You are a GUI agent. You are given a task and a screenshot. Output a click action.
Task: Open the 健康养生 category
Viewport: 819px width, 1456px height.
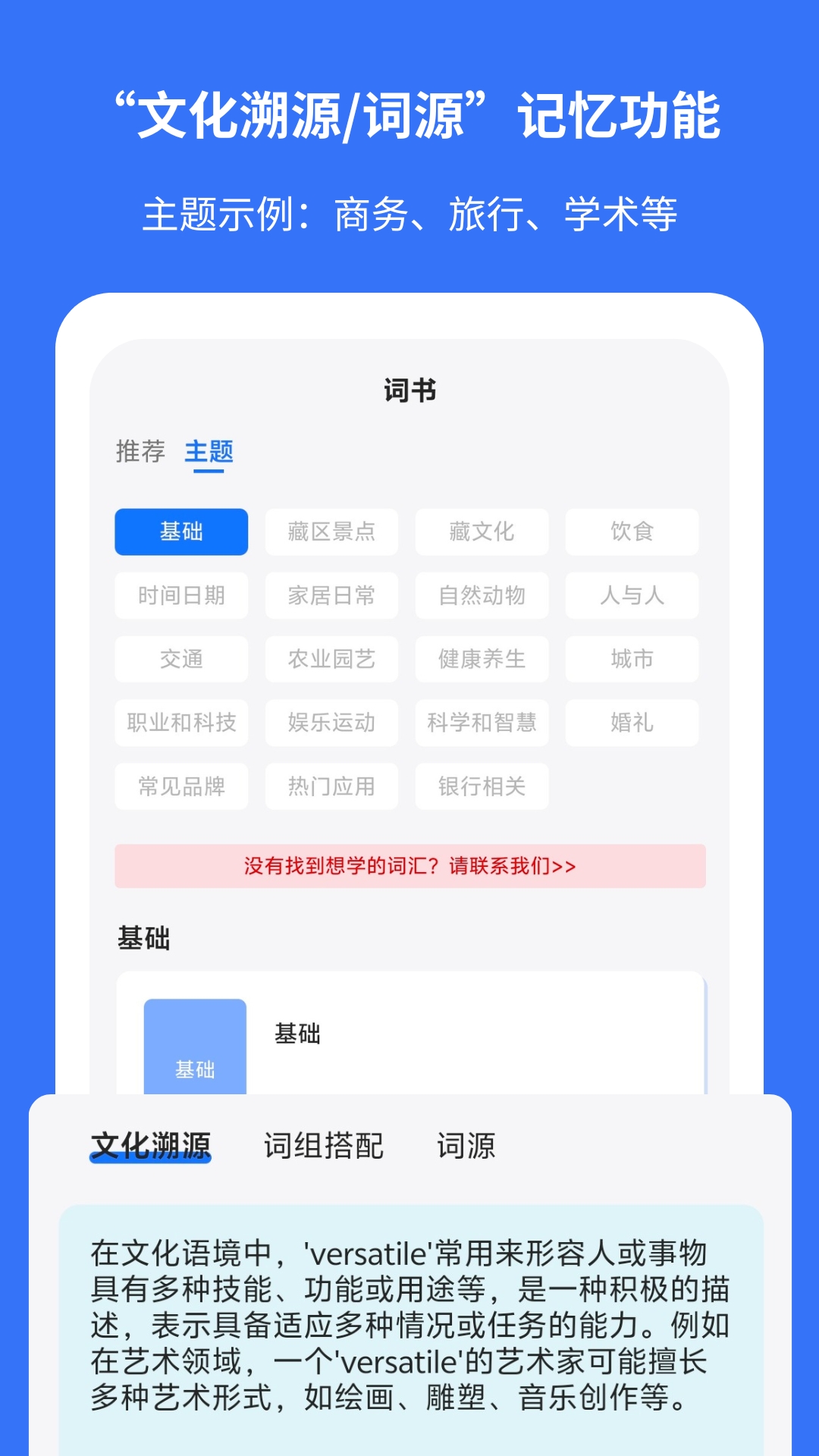[481, 659]
